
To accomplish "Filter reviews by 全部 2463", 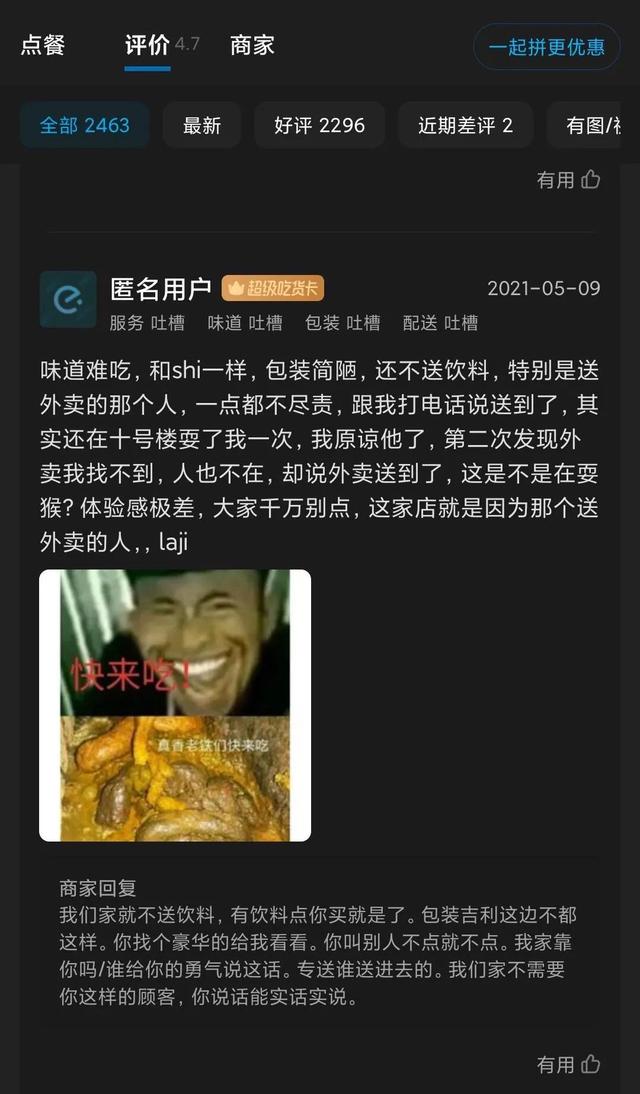I will pyautogui.click(x=85, y=125).
